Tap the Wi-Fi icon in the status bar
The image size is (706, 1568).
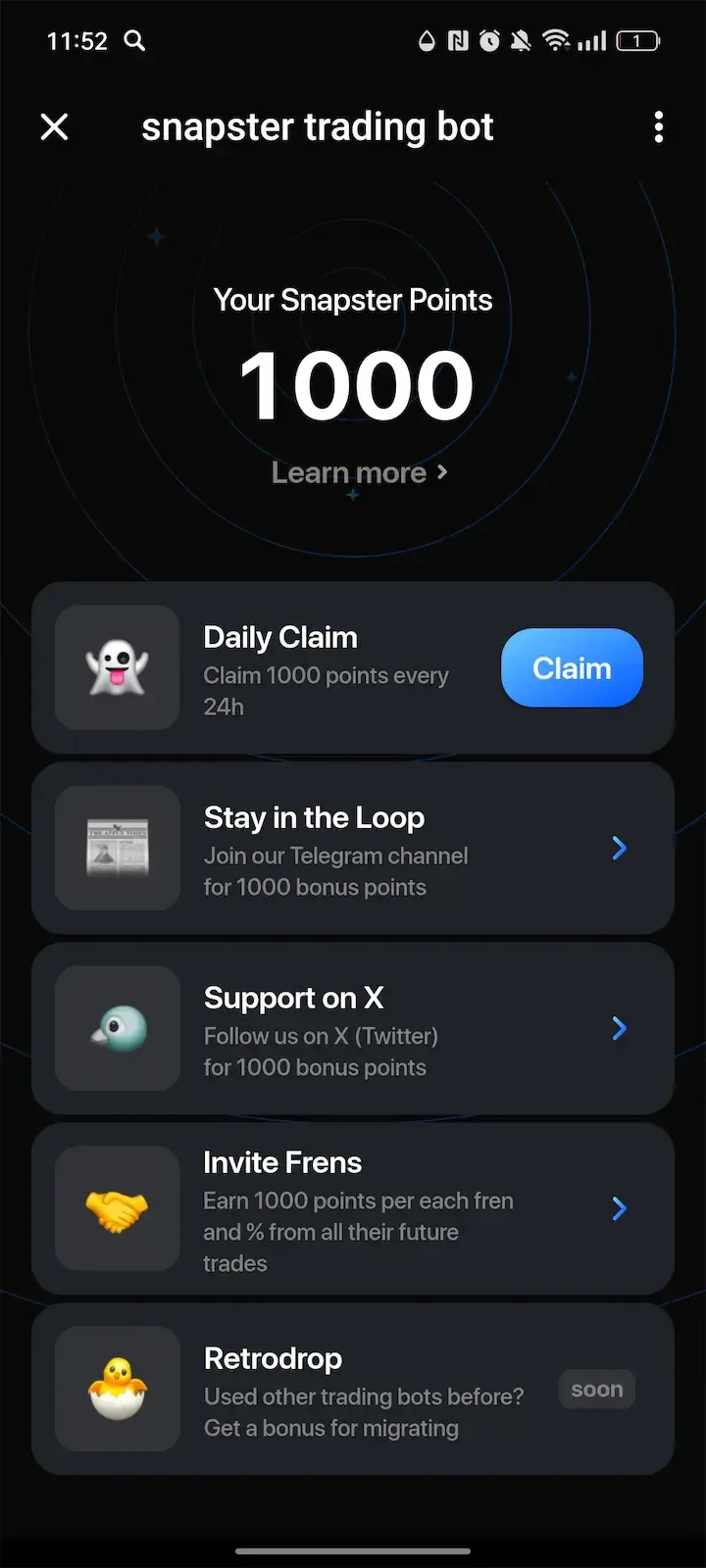click(x=557, y=41)
